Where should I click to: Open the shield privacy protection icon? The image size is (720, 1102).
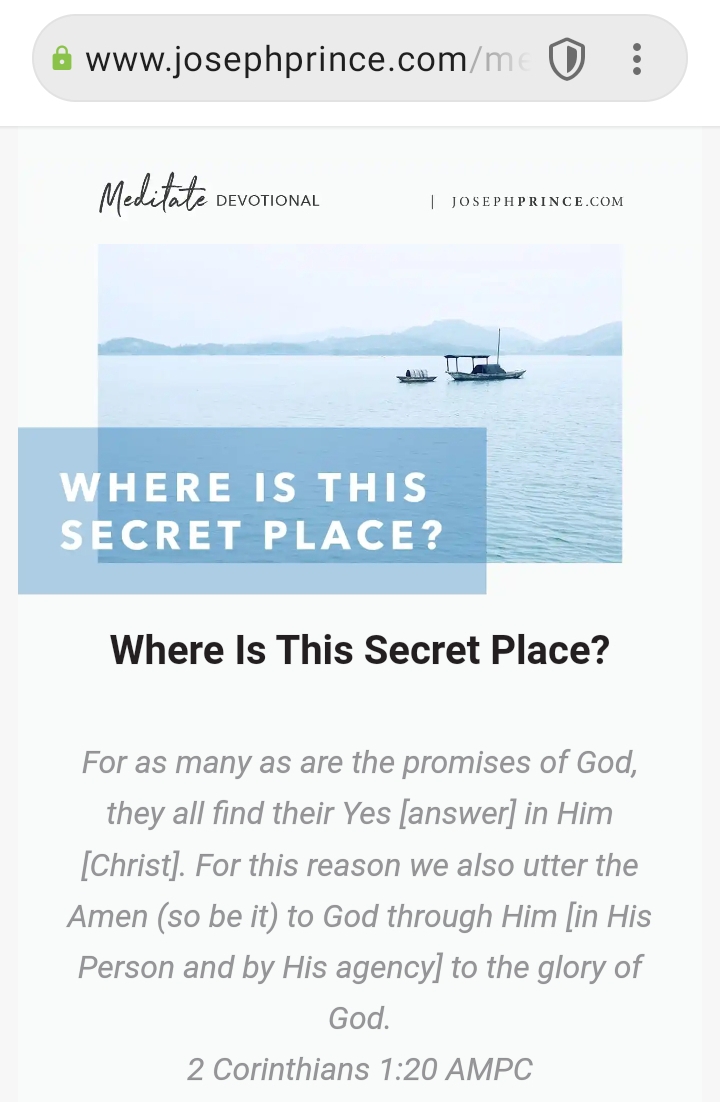(567, 60)
